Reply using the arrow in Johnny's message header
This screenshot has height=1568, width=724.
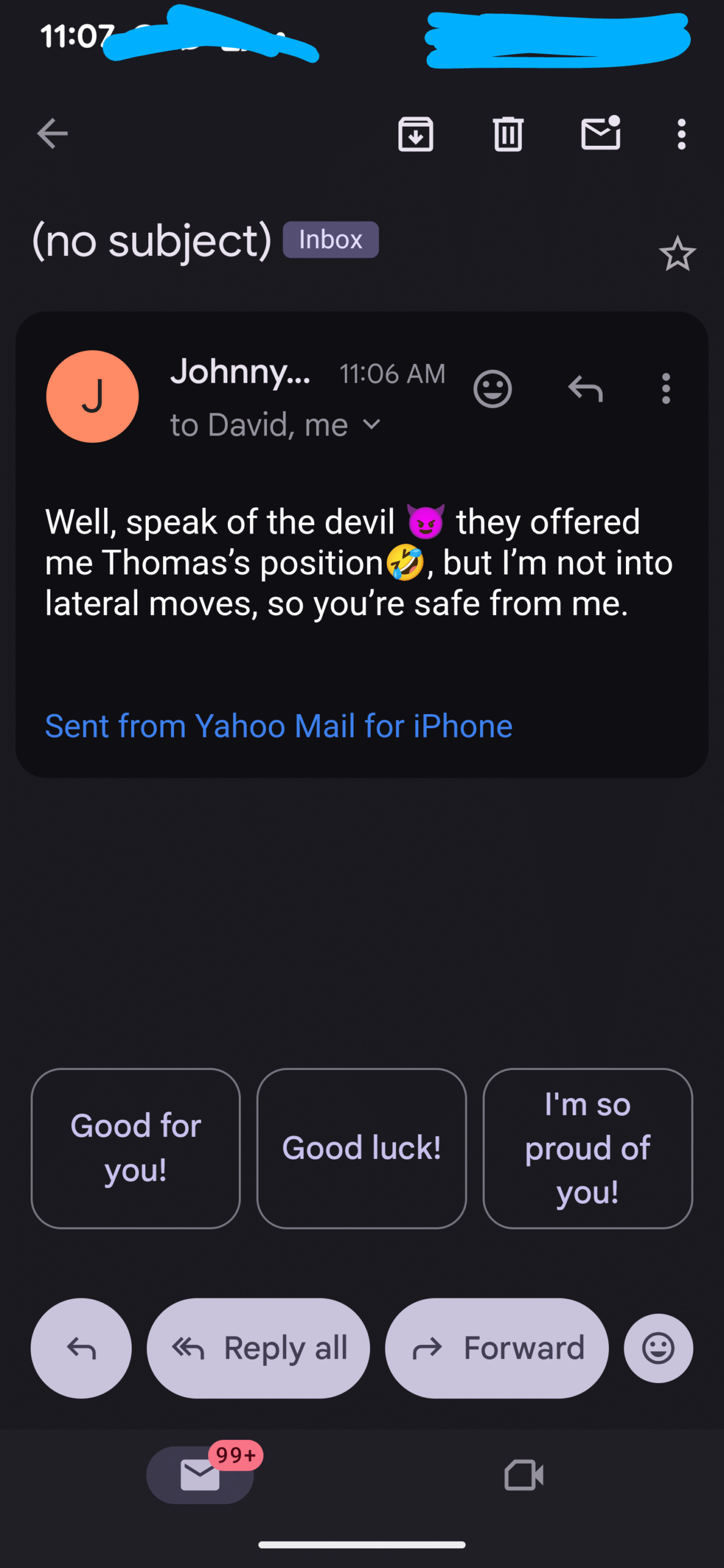coord(585,388)
